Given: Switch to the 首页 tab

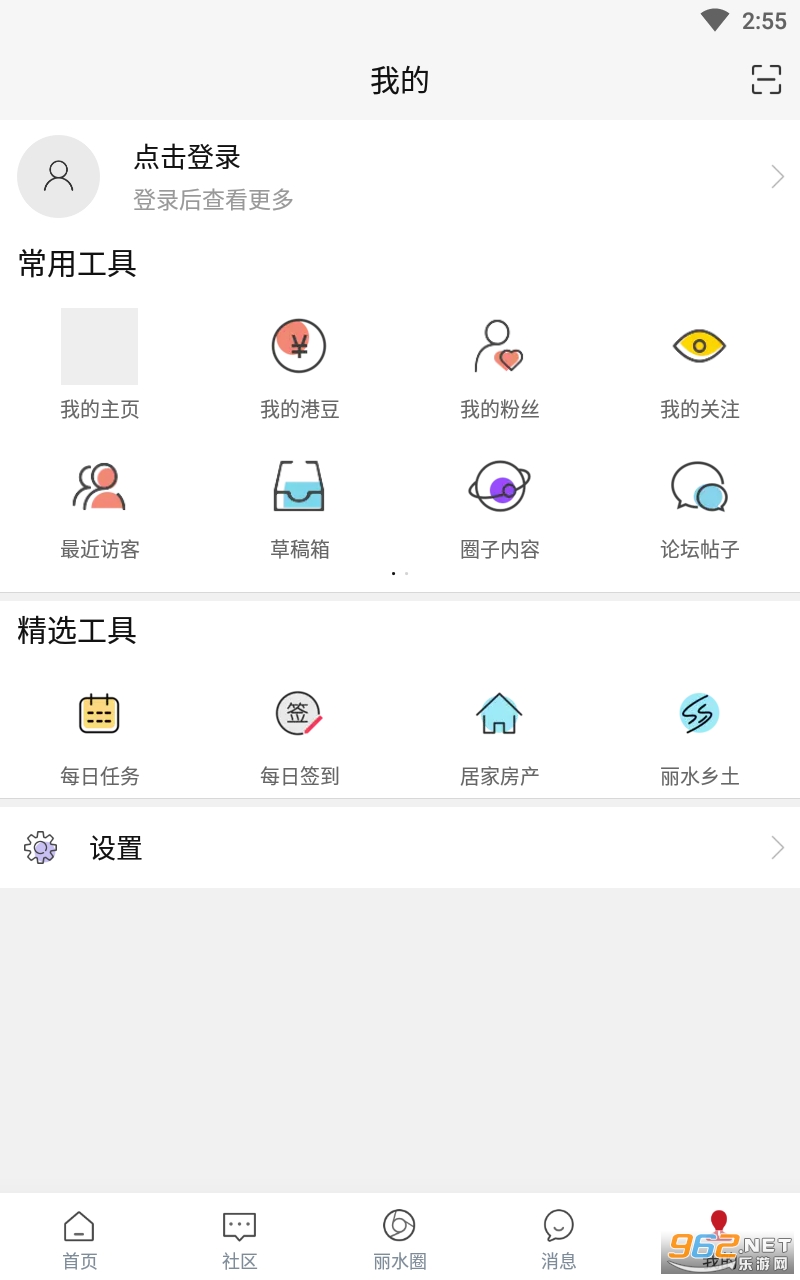Looking at the screenshot, I should (80, 1238).
